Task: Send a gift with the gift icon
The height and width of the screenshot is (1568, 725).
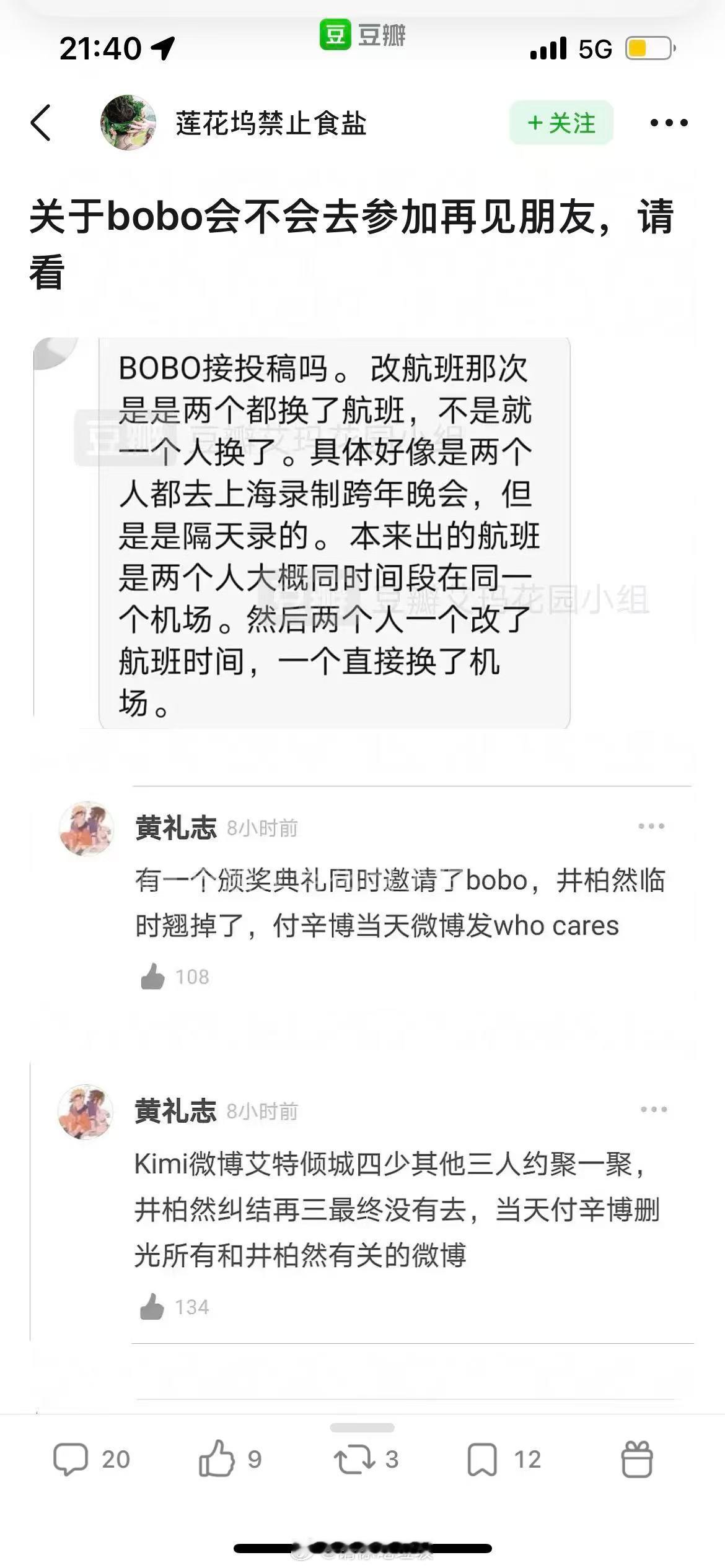Action: point(636,1459)
